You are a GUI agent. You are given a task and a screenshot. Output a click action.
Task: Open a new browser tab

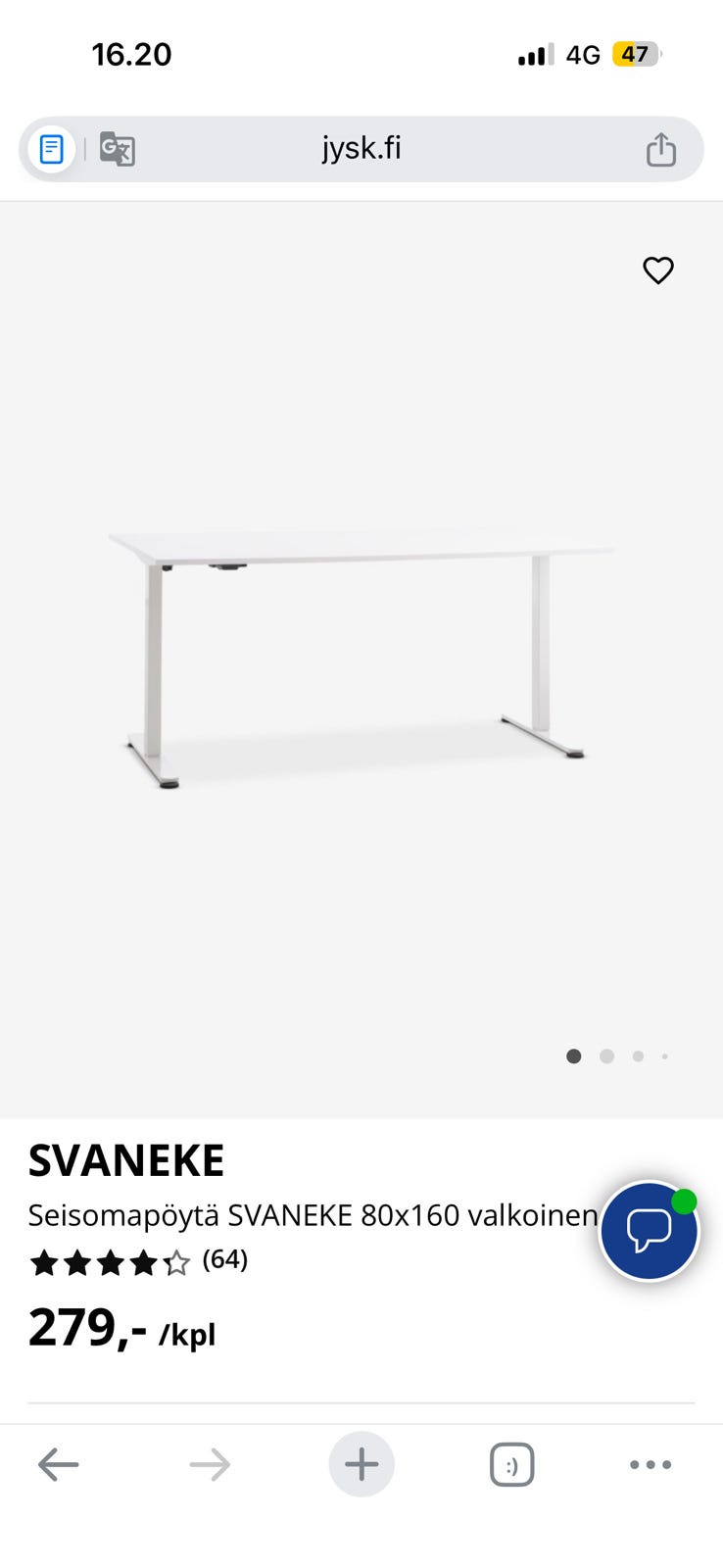click(361, 1465)
